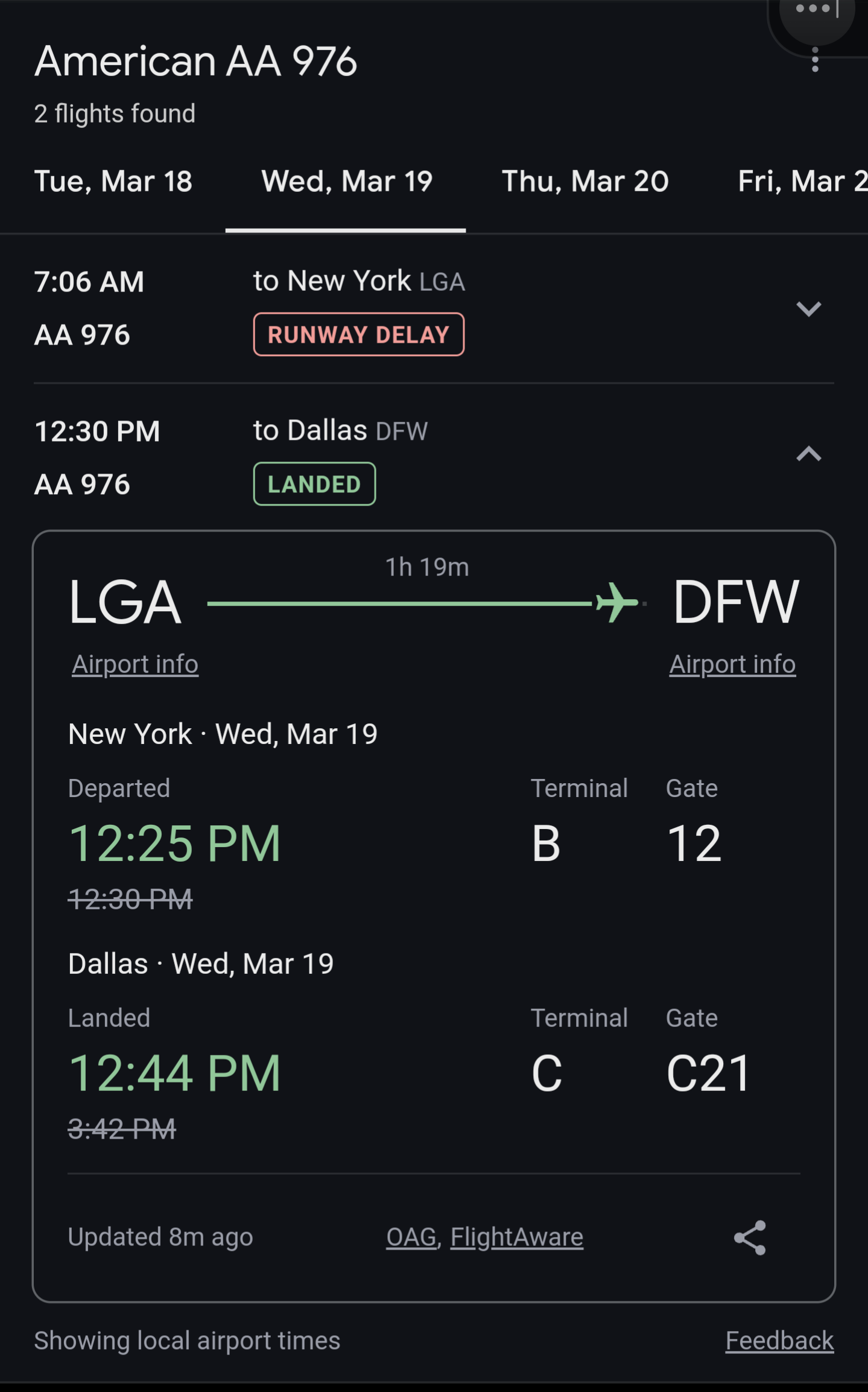Send feedback via the Feedback link
The image size is (868, 1392).
(779, 1341)
